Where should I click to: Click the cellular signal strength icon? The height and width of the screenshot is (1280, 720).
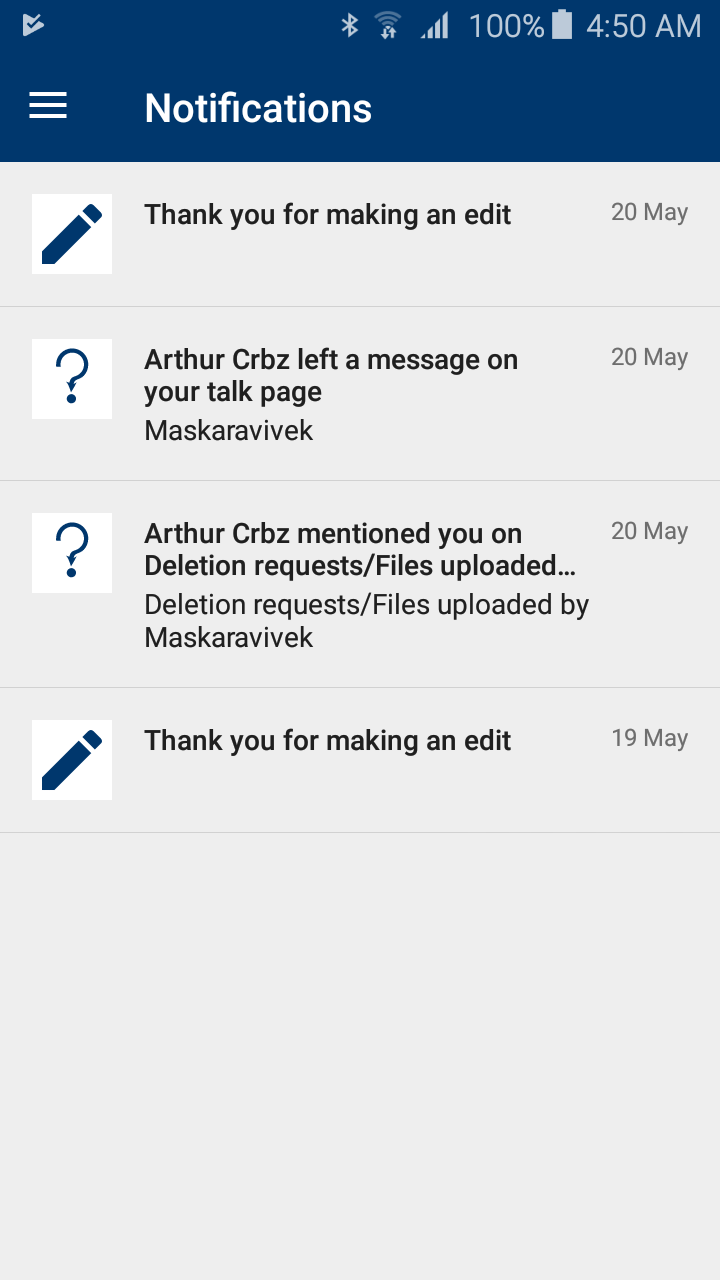(x=434, y=24)
